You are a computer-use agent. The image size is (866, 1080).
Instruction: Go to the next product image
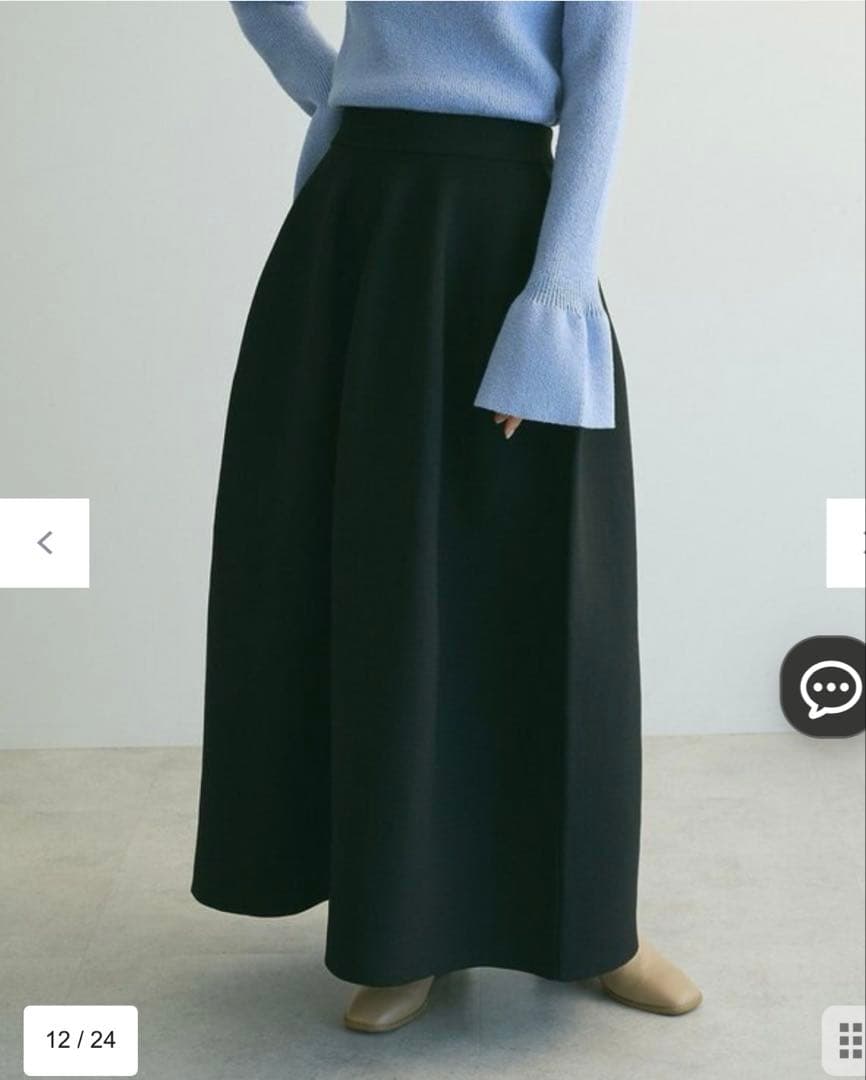[848, 543]
